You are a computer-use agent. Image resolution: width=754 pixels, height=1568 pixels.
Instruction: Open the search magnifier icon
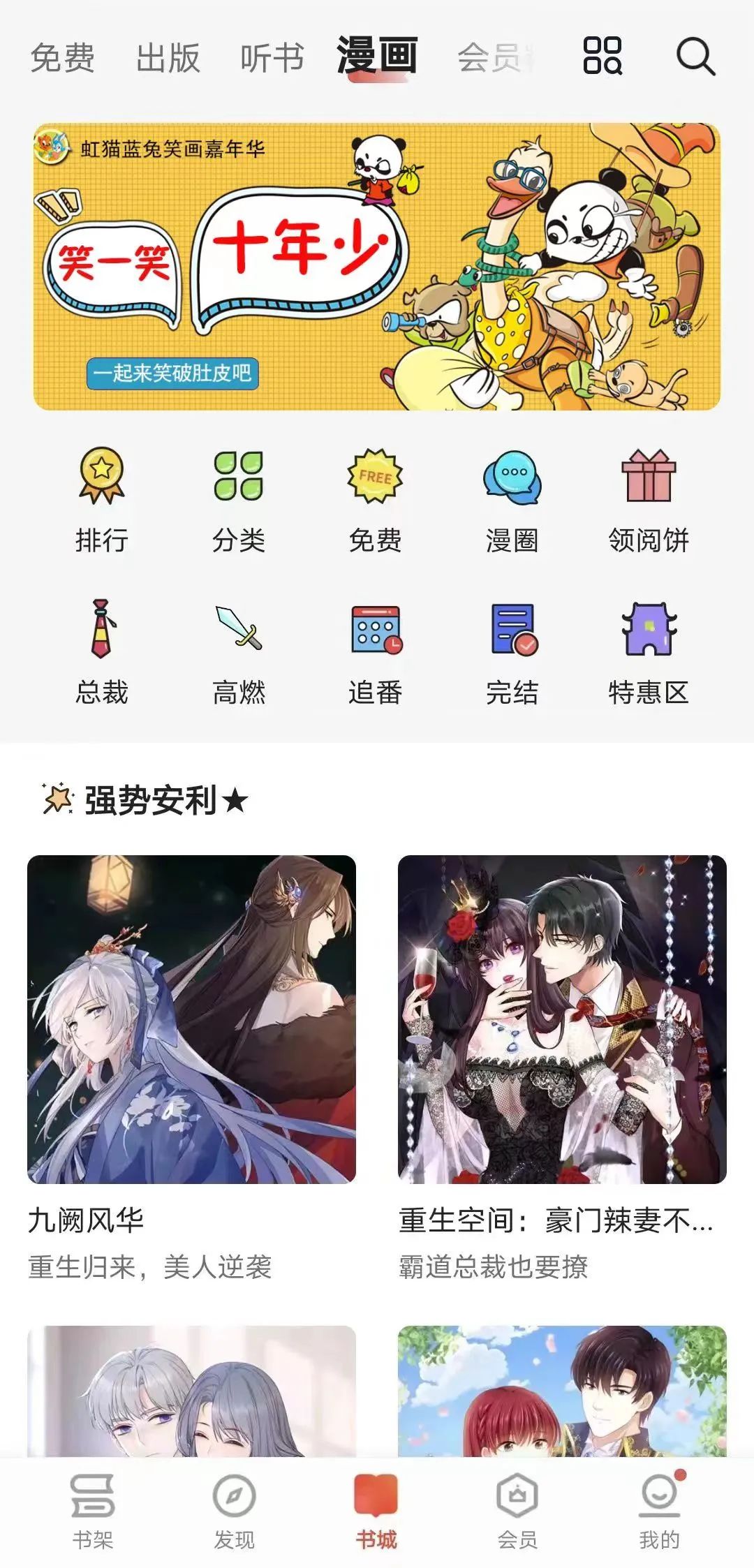(695, 57)
